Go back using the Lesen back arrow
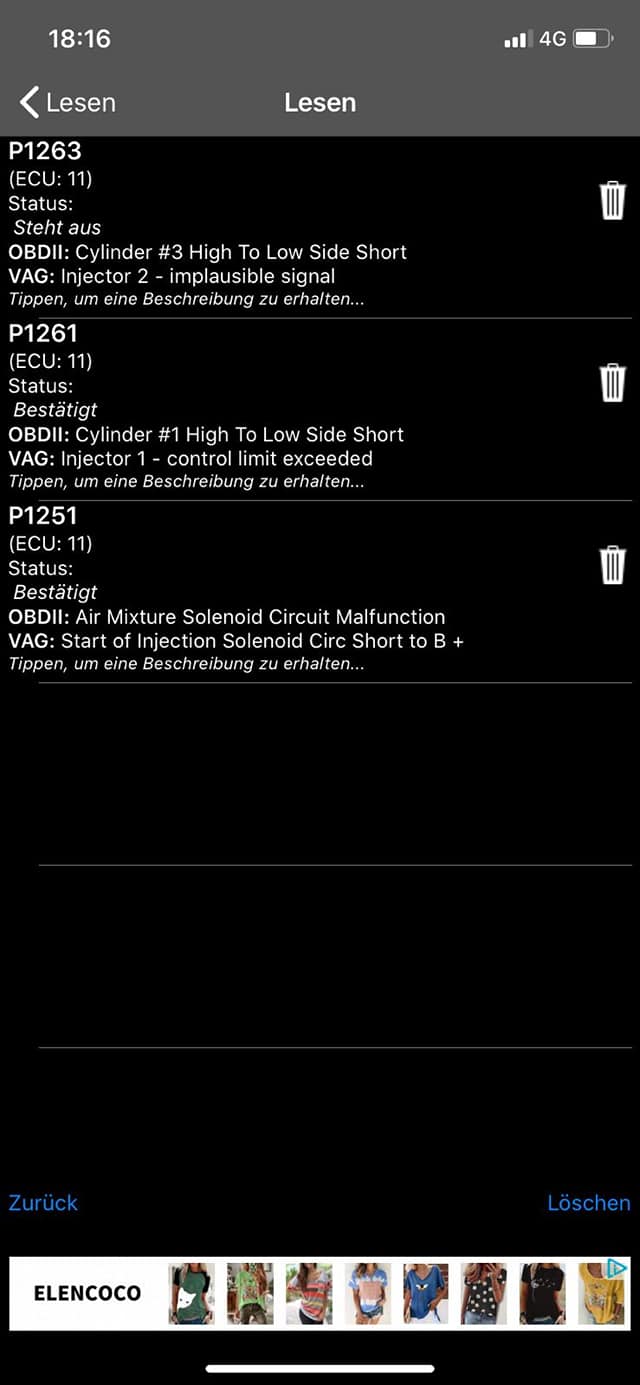 pyautogui.click(x=67, y=102)
